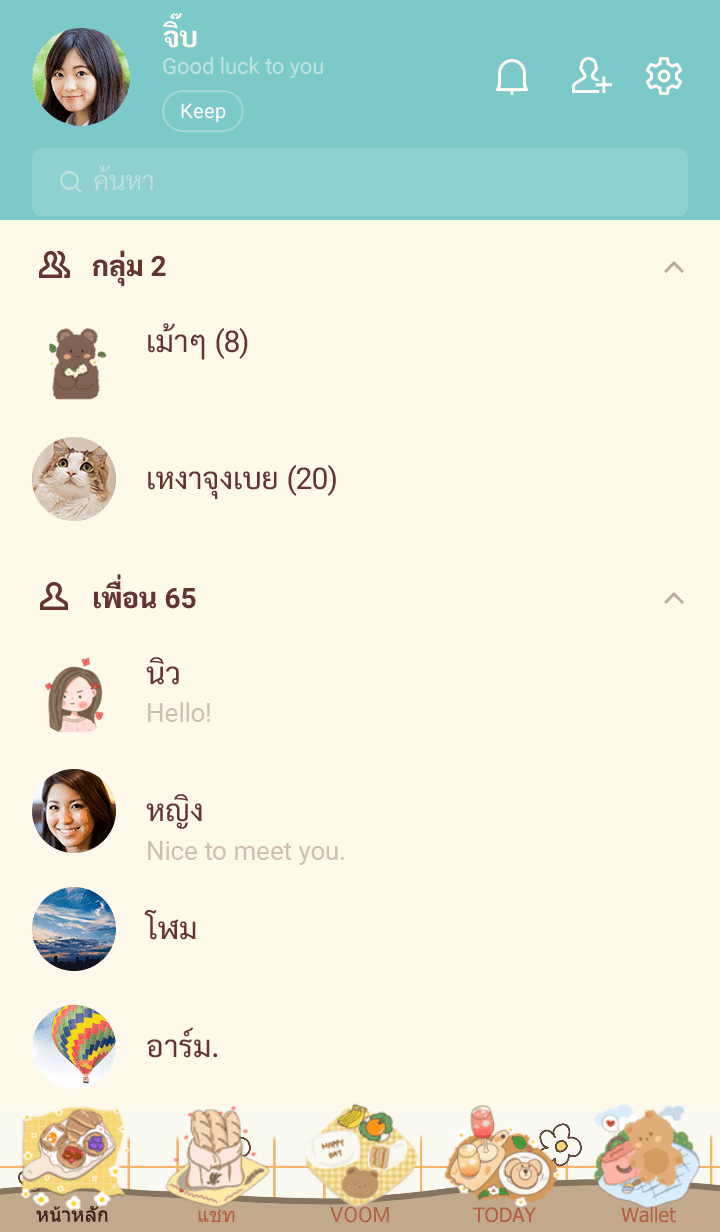
Task: Tap the ค้นหา search field
Action: coord(360,182)
